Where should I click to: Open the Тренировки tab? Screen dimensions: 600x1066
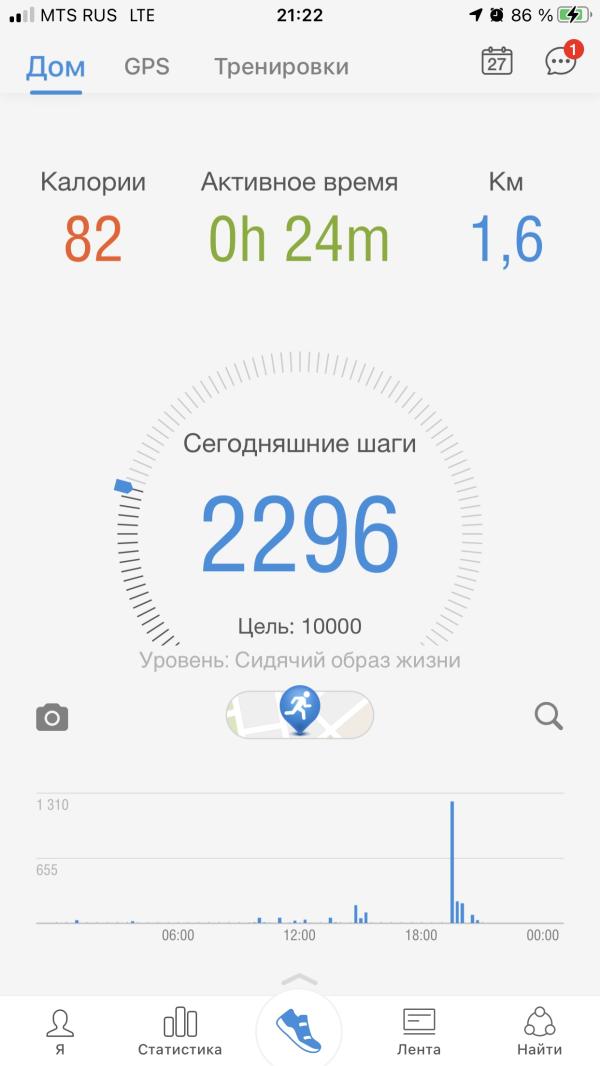click(281, 67)
